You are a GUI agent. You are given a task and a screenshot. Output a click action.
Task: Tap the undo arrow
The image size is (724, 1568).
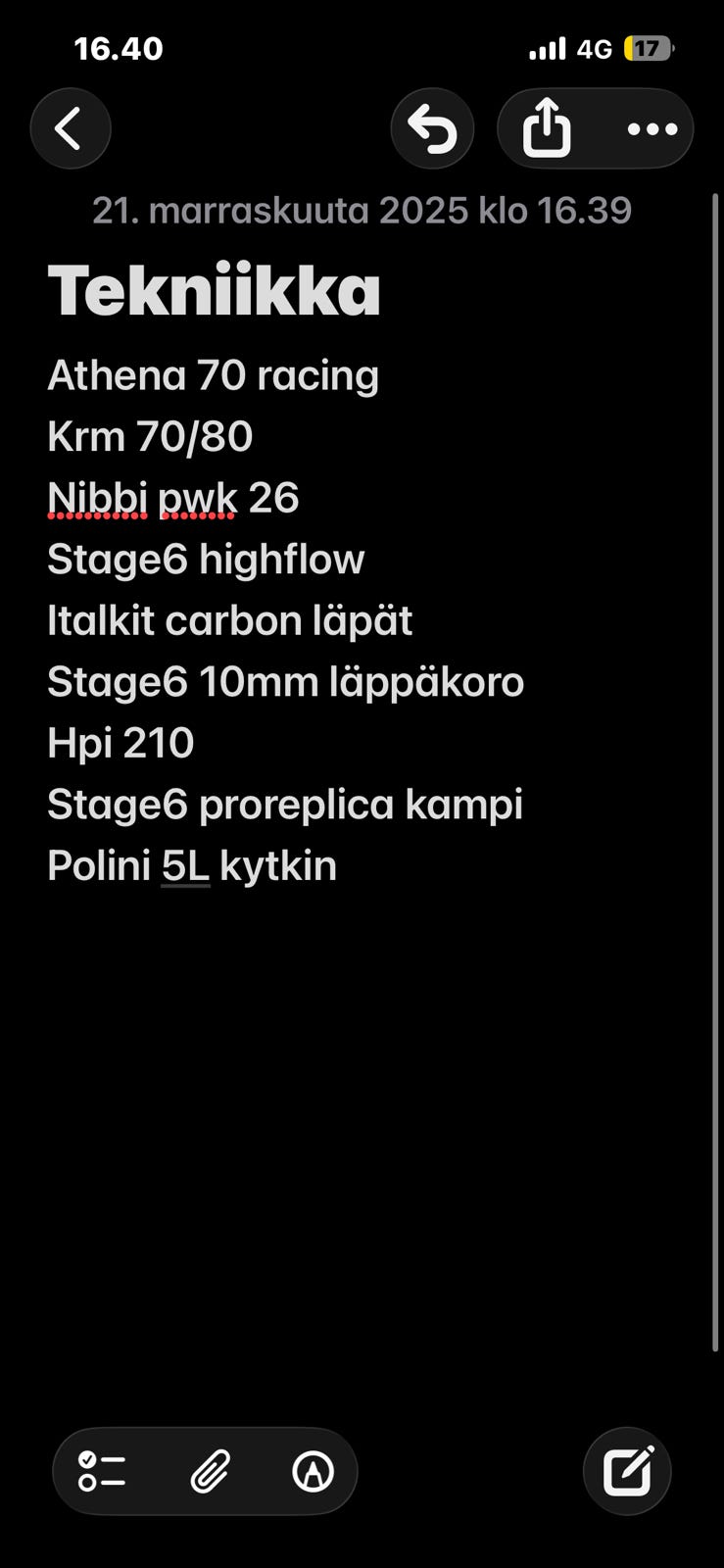tap(433, 127)
